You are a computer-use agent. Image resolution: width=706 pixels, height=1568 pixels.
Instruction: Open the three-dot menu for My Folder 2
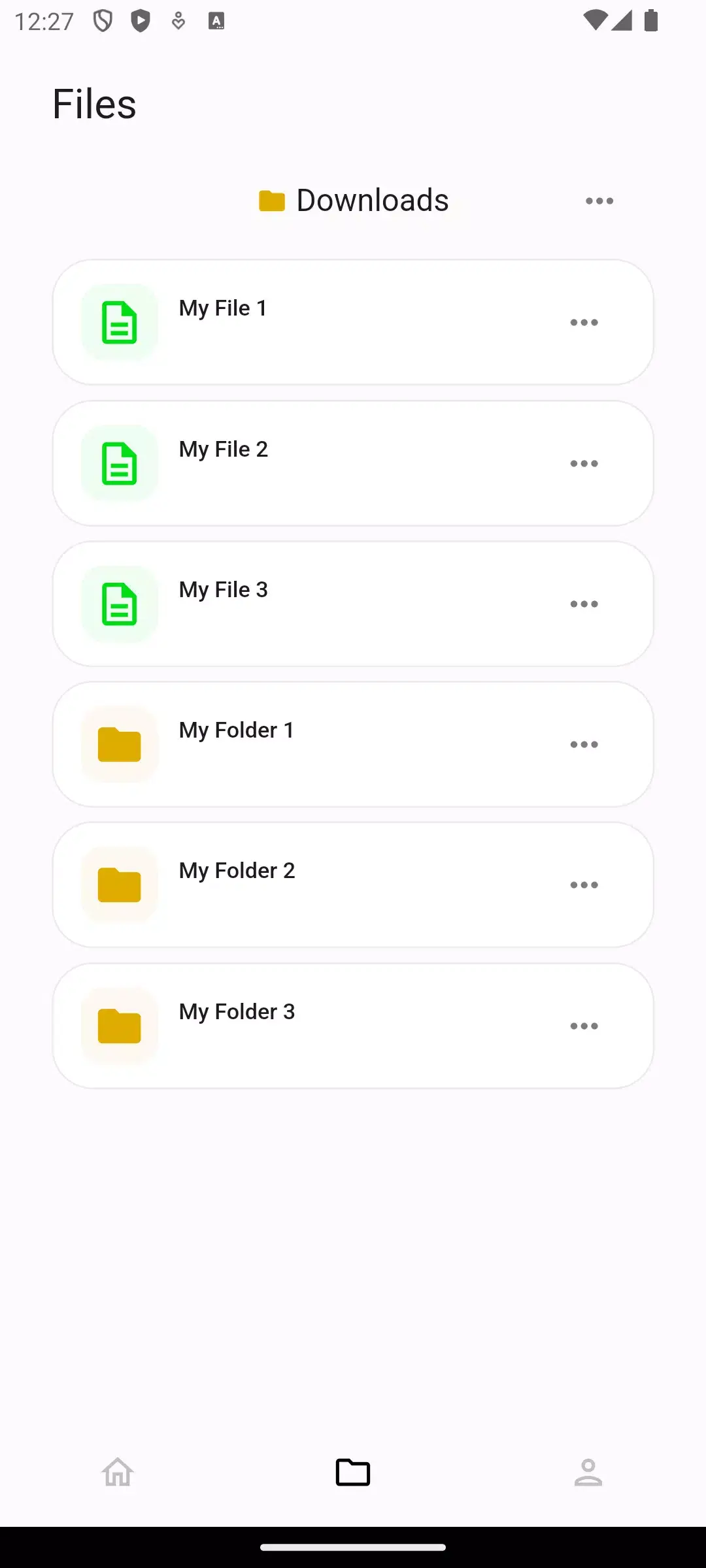coord(584,884)
